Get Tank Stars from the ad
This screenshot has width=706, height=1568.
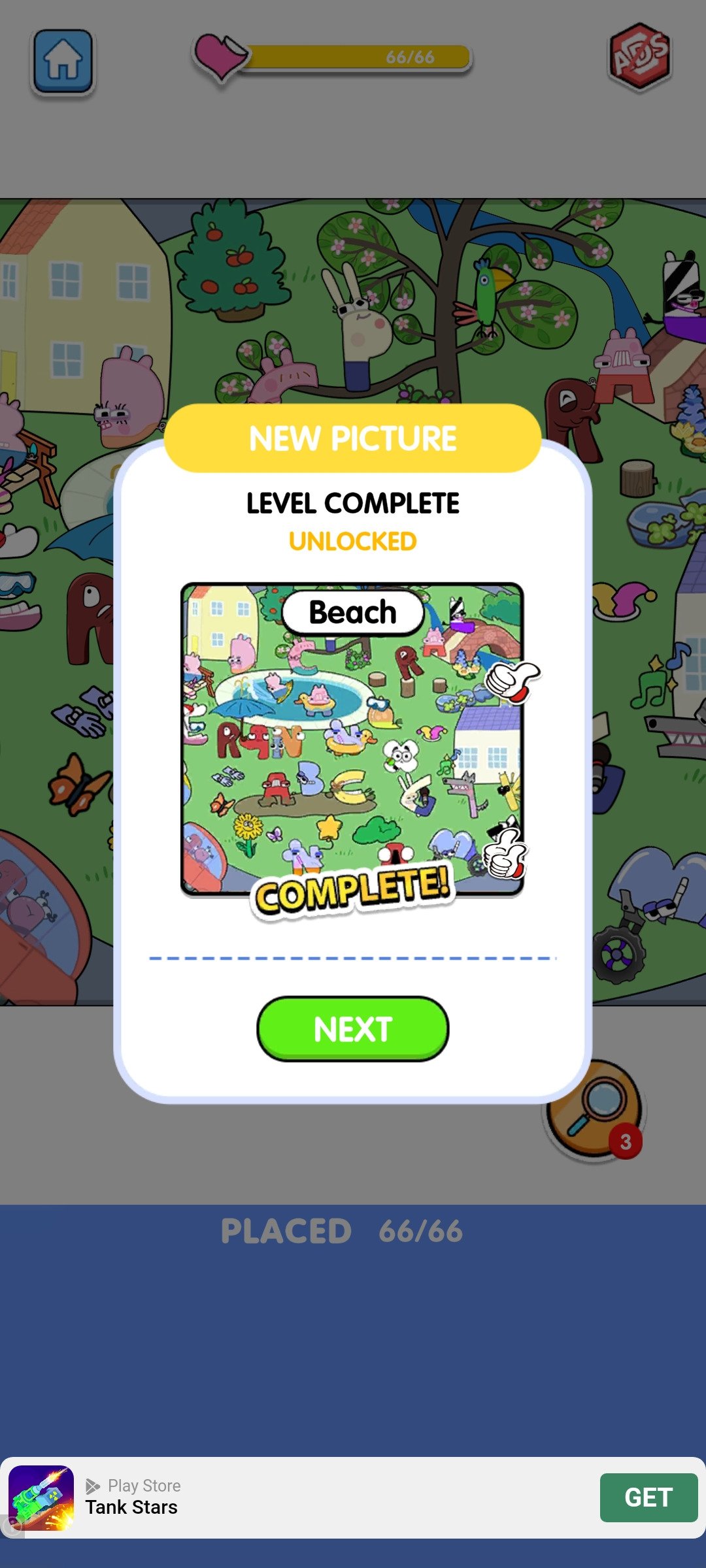[648, 1497]
